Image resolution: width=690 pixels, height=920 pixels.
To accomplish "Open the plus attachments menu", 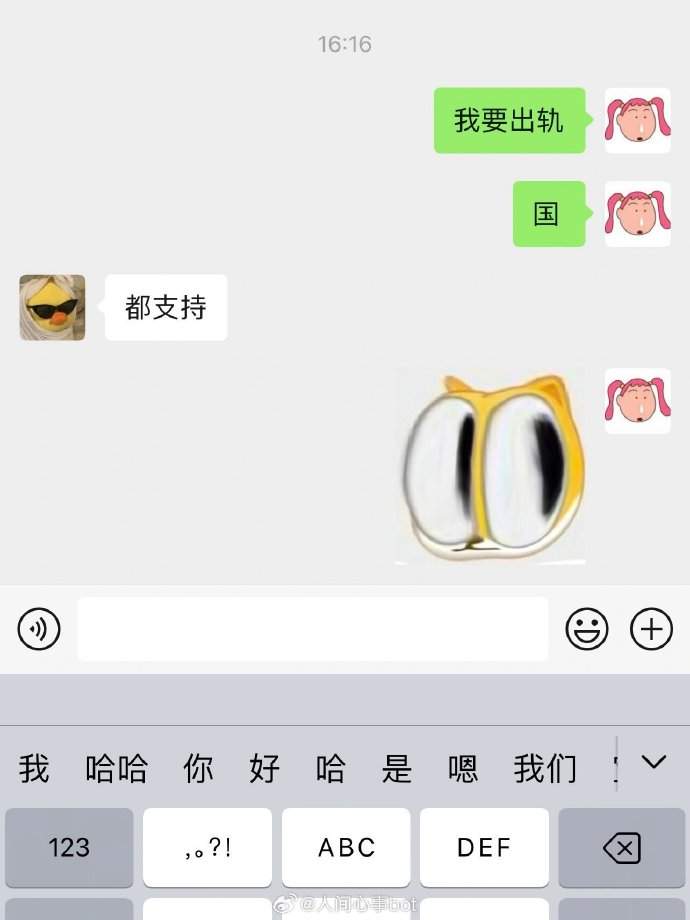I will (x=651, y=629).
